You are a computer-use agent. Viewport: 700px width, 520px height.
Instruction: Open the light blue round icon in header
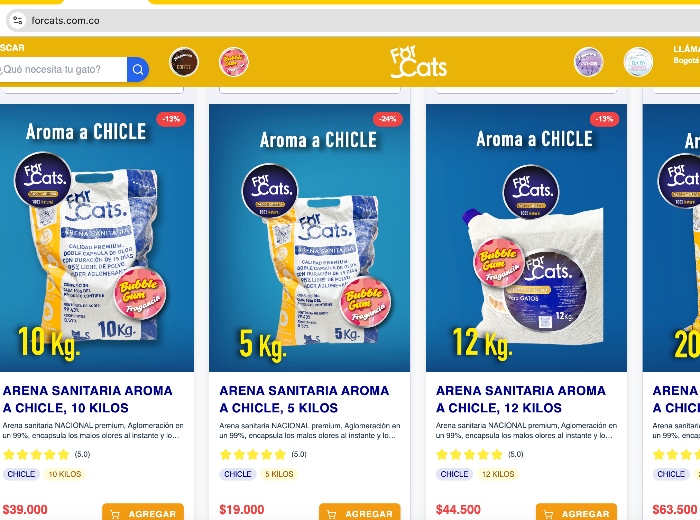click(x=638, y=62)
